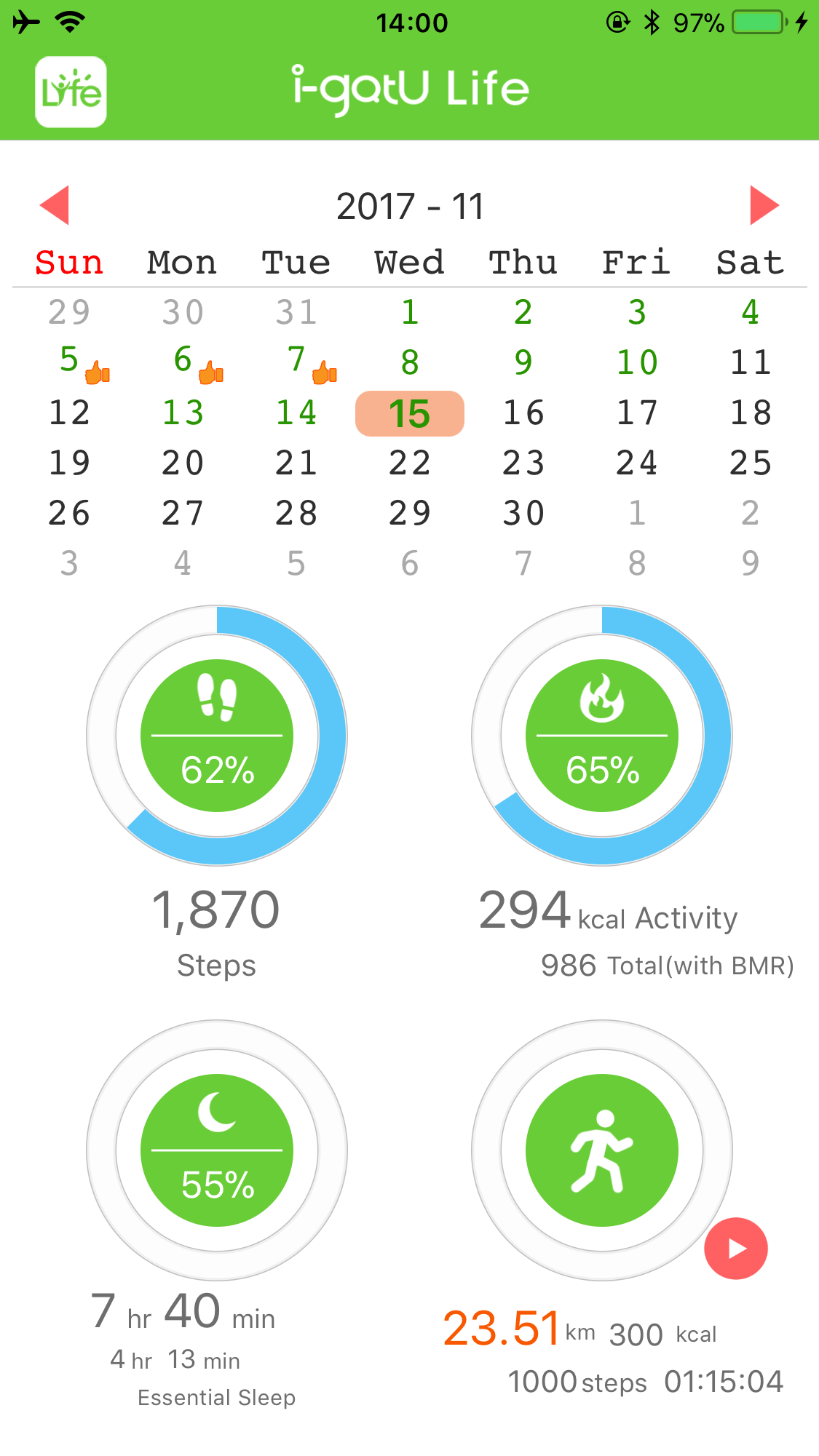Select October 29 in the calendar

(69, 312)
